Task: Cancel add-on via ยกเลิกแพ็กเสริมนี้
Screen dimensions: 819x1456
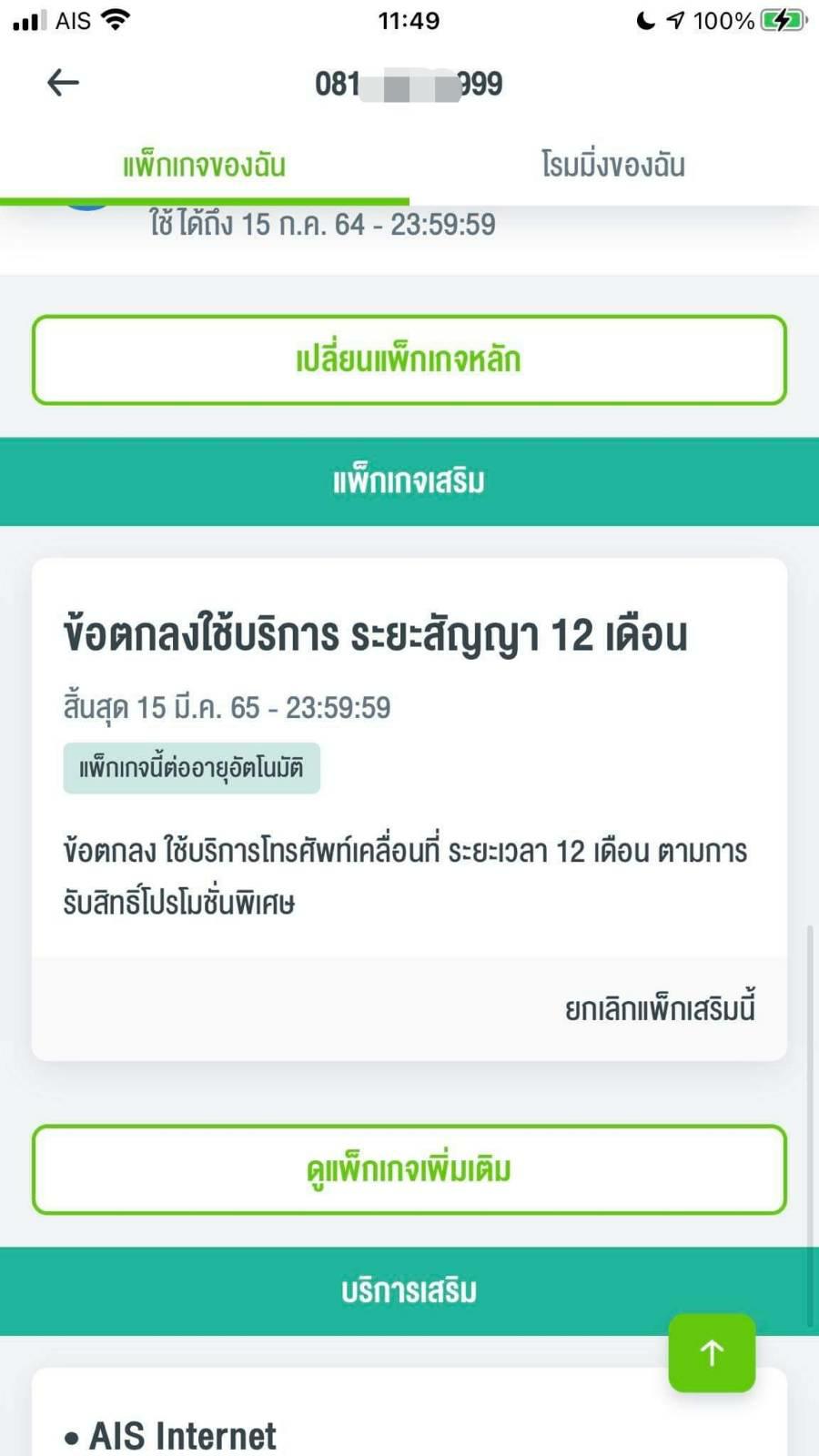Action: click(660, 1008)
